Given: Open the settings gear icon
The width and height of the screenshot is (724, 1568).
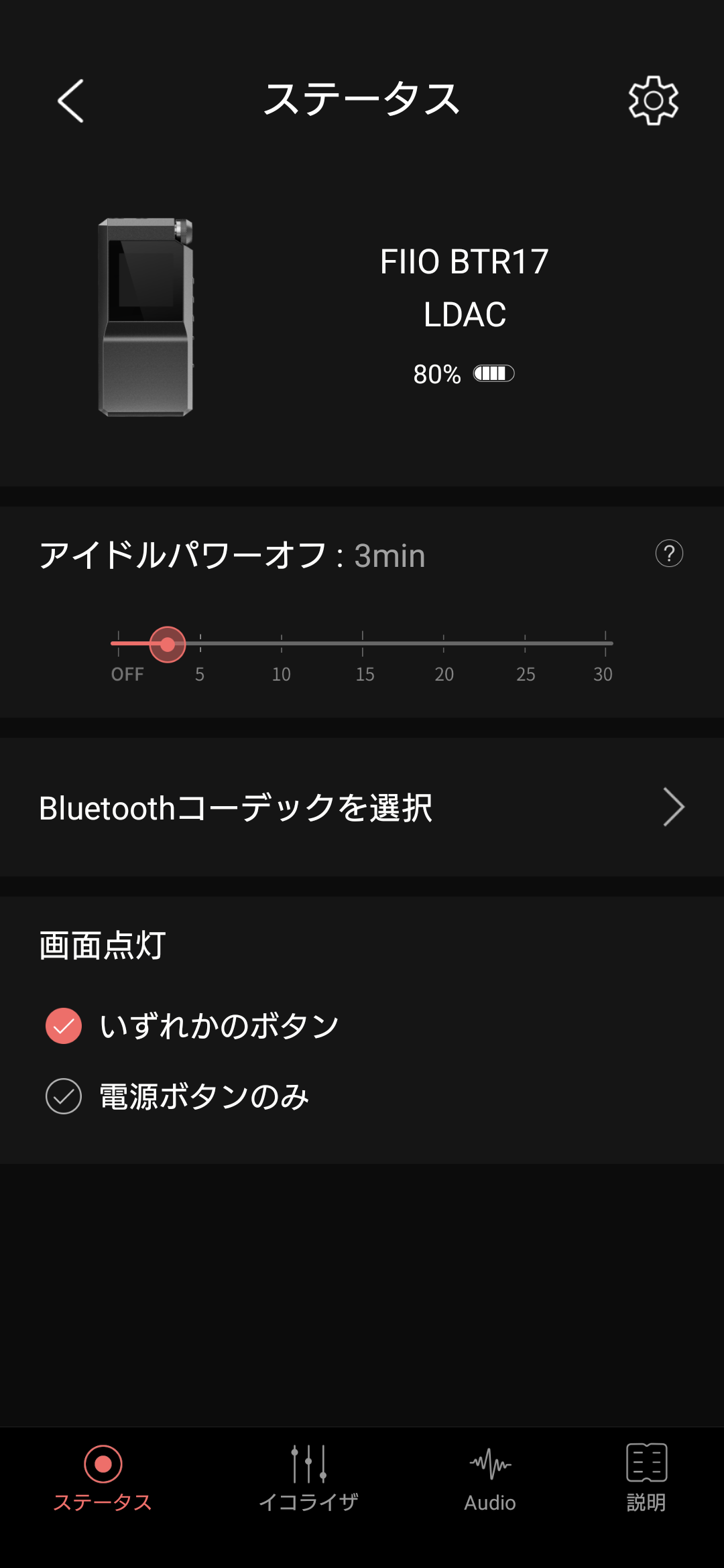Looking at the screenshot, I should click(x=653, y=101).
